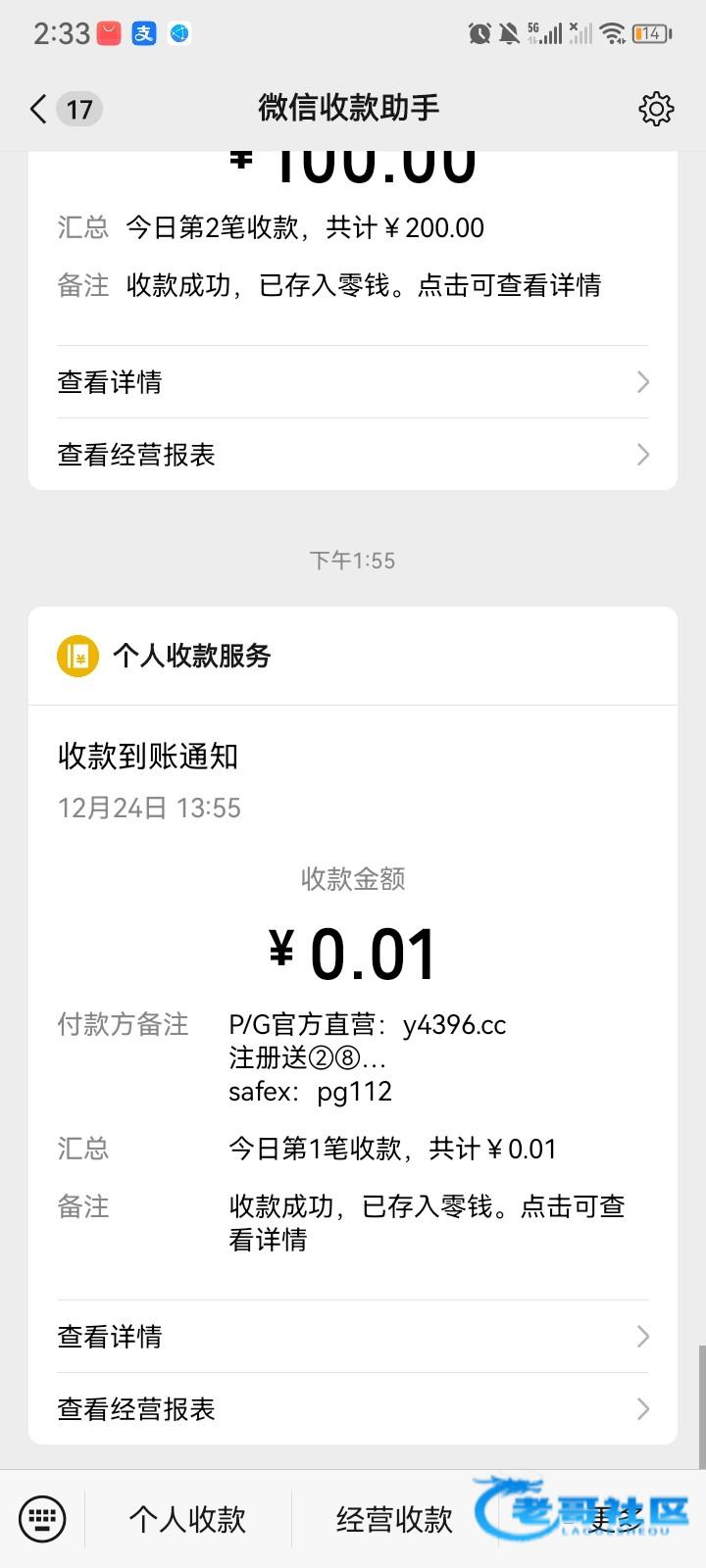706x1568 pixels.
Task: Open 查看详情 for the ¥0.01 payment
Action: click(x=353, y=1337)
